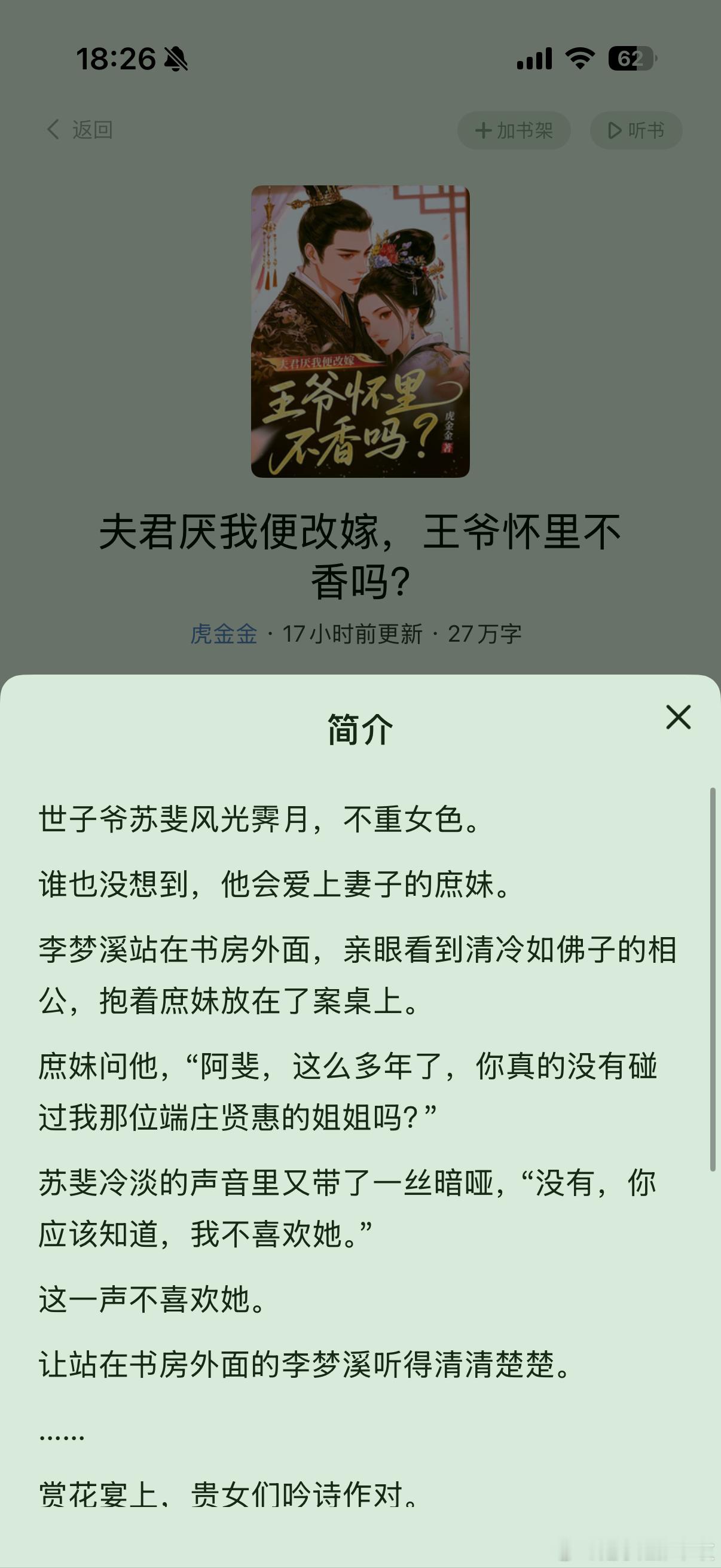Tap the 返回 label at top left
The width and height of the screenshot is (721, 1568).
pos(92,130)
